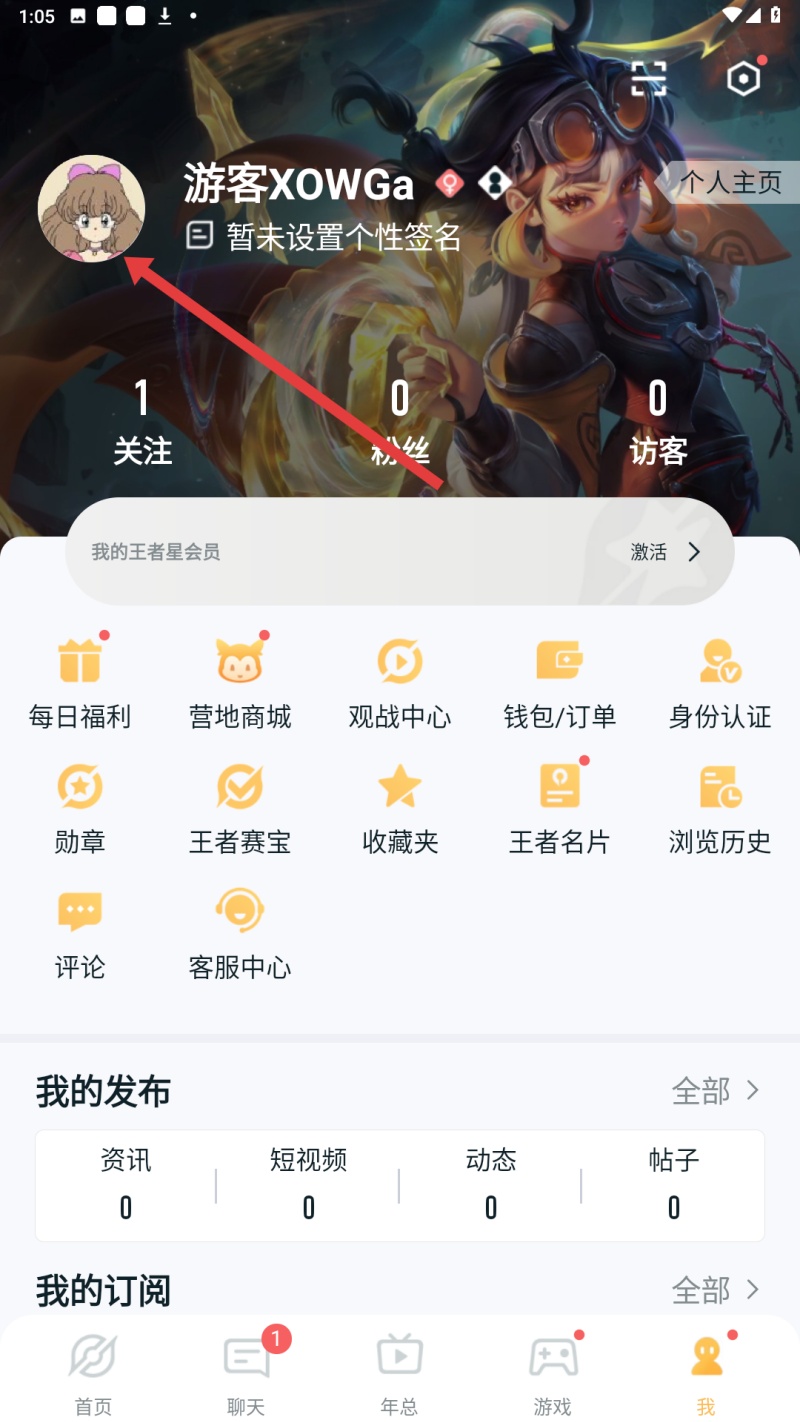Viewport: 800px width, 1422px height.
Task: Open 营地商城 shop
Action: [x=240, y=682]
